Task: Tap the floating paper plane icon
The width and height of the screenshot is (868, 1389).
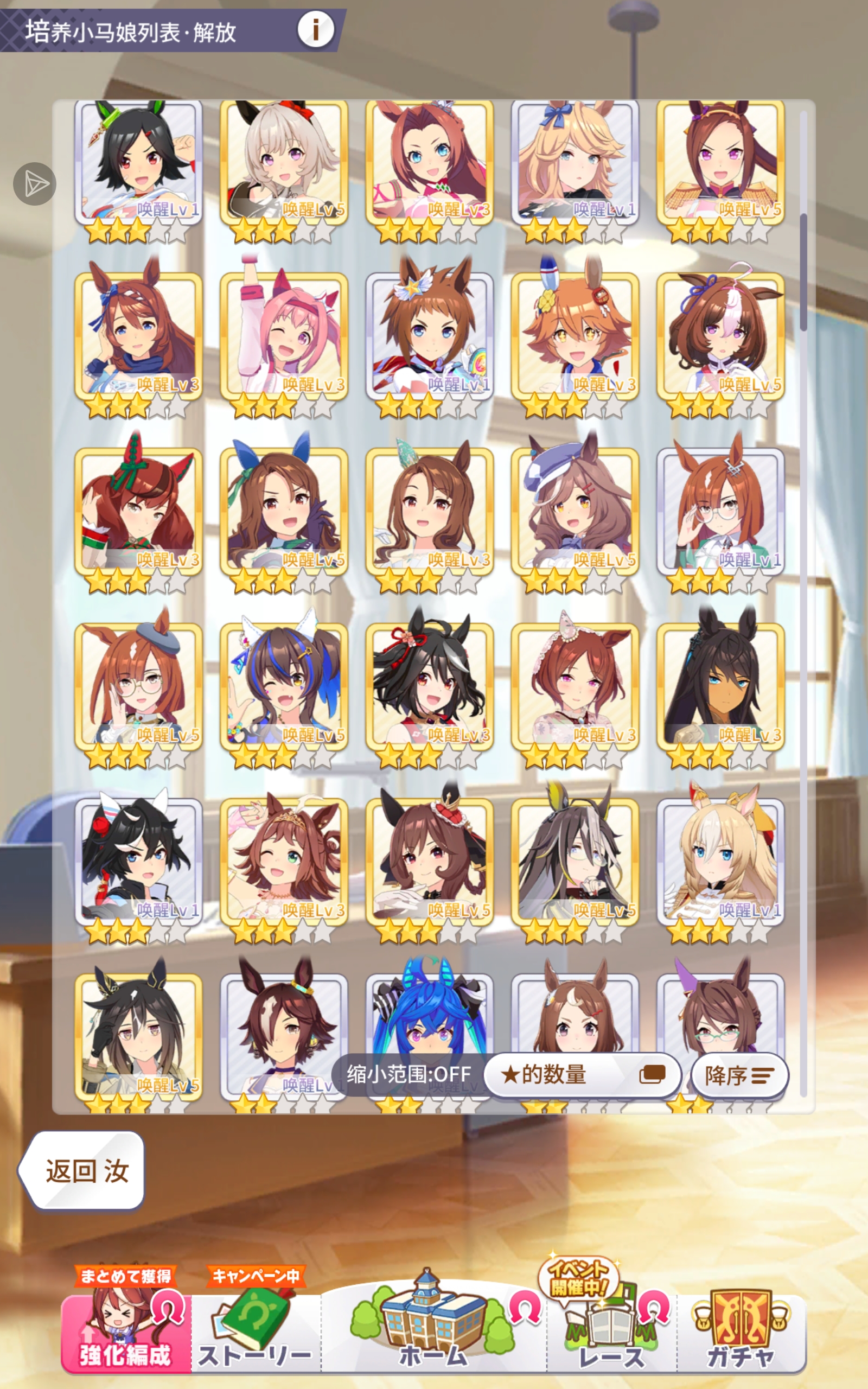Action: pos(35,184)
